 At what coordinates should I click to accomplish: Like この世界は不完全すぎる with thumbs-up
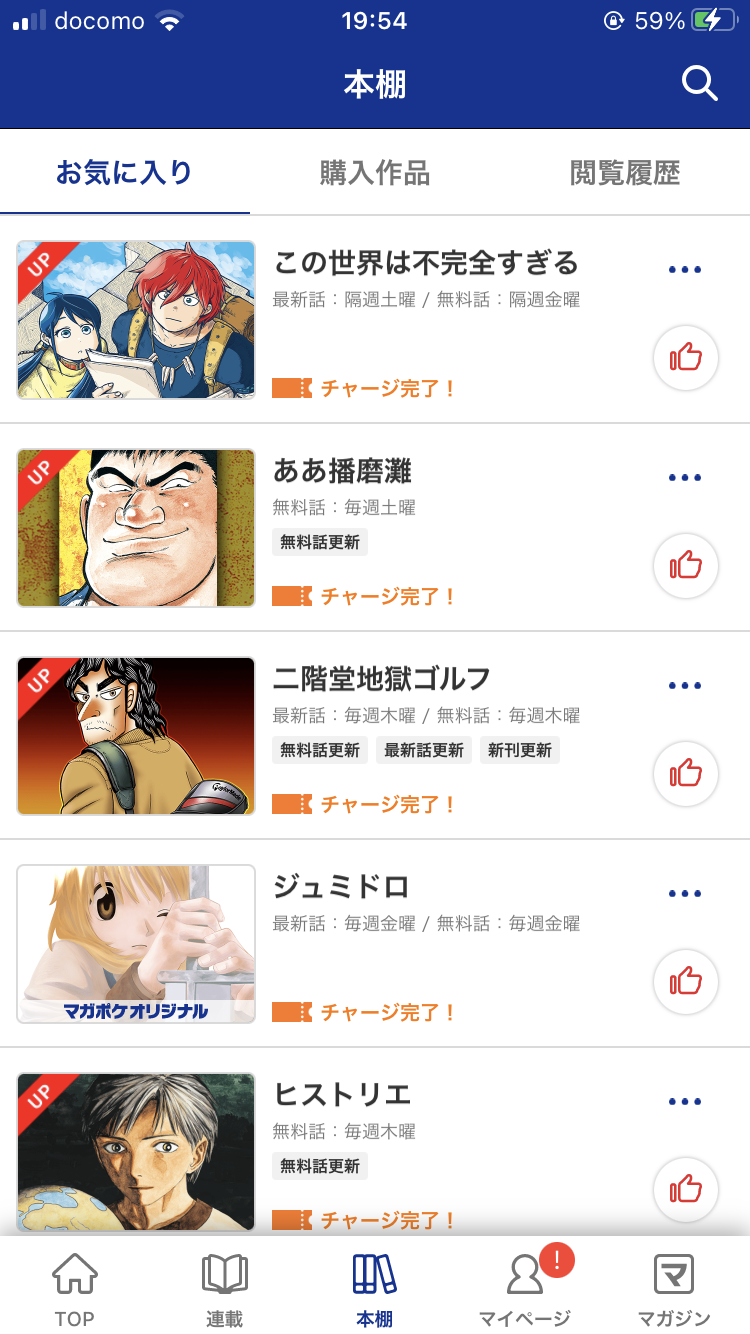point(686,357)
